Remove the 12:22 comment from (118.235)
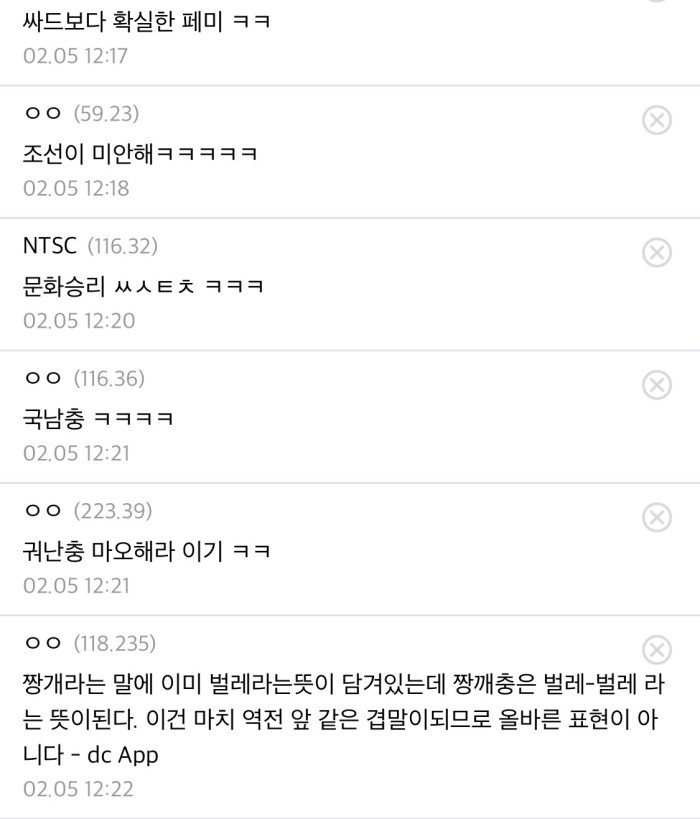 pos(656,650)
